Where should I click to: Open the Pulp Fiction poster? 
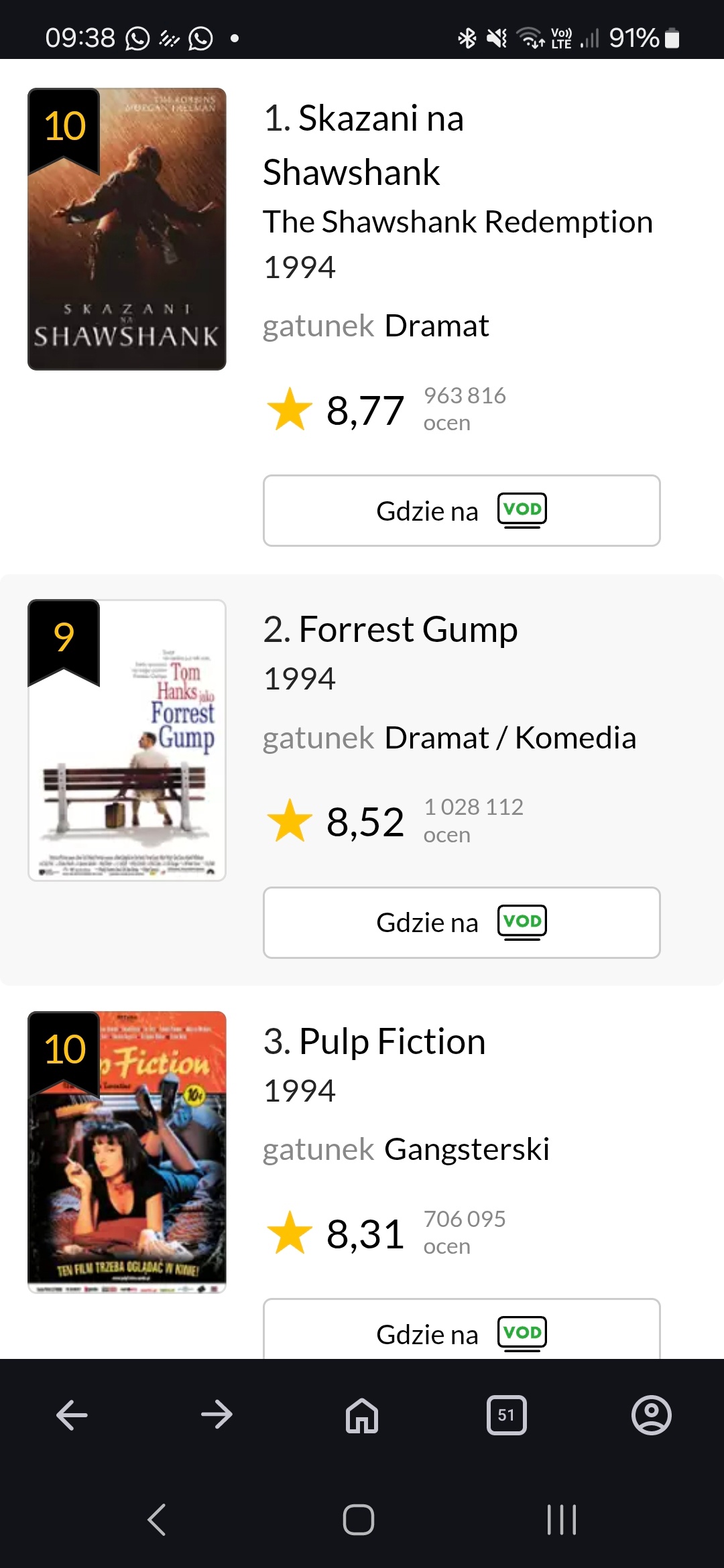[x=127, y=1152]
